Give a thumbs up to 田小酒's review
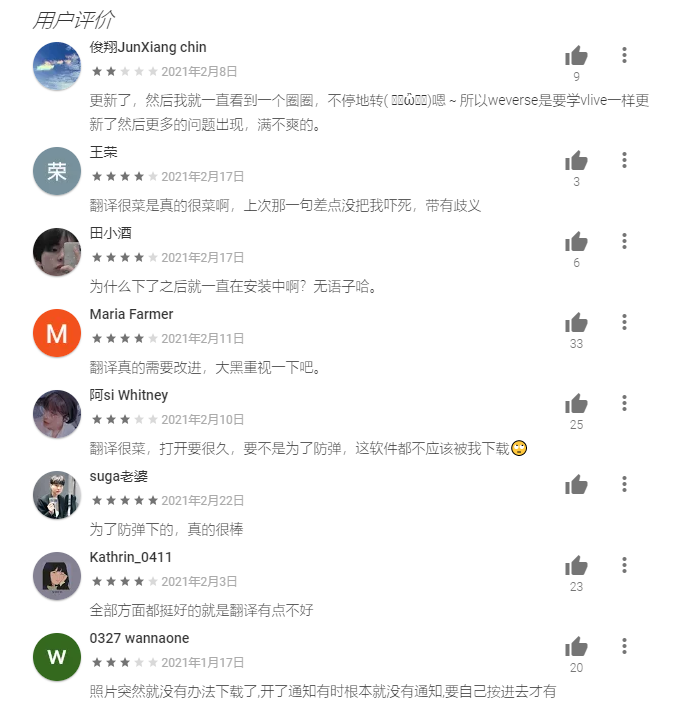Image resolution: width=674 pixels, height=707 pixels. (576, 242)
